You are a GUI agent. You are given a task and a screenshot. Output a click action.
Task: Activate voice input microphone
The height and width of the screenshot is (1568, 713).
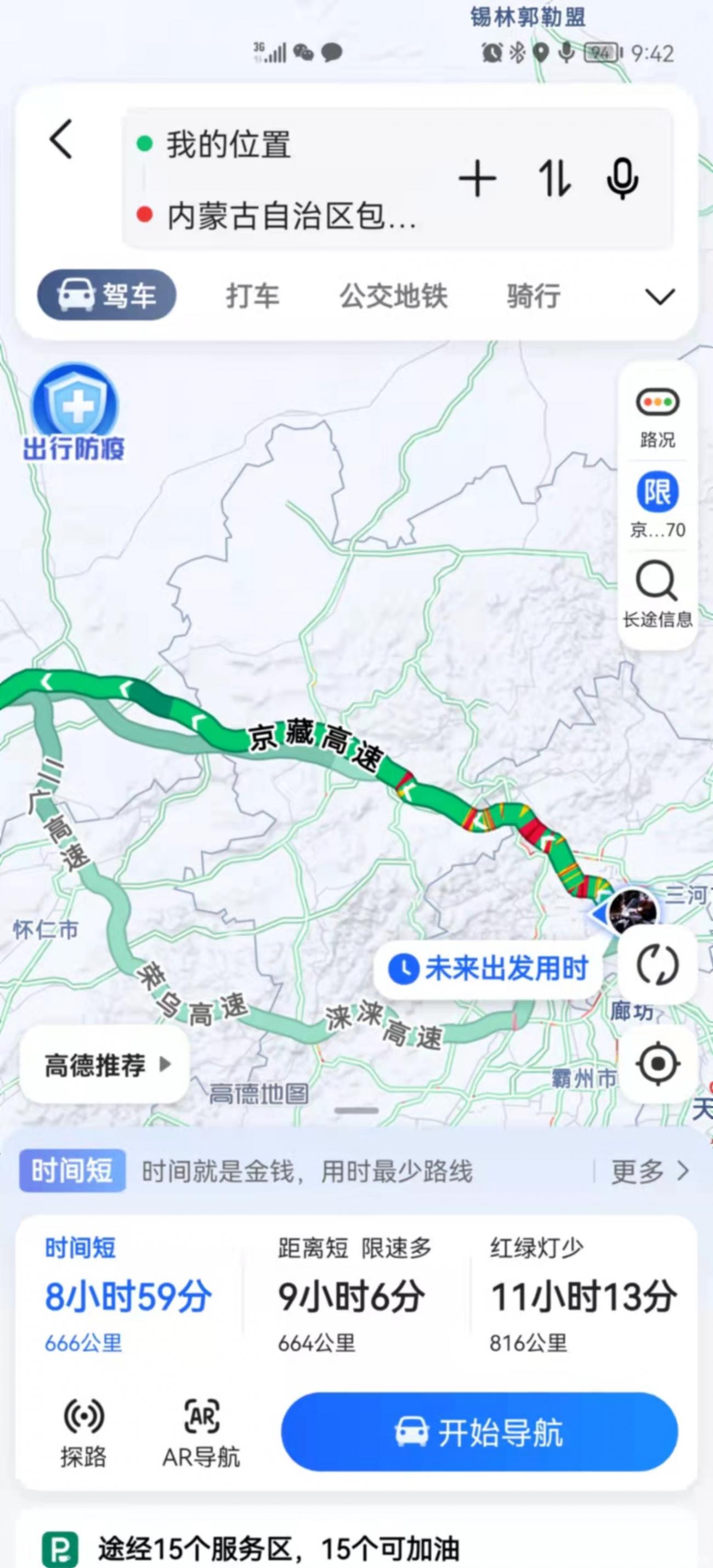coord(623,179)
